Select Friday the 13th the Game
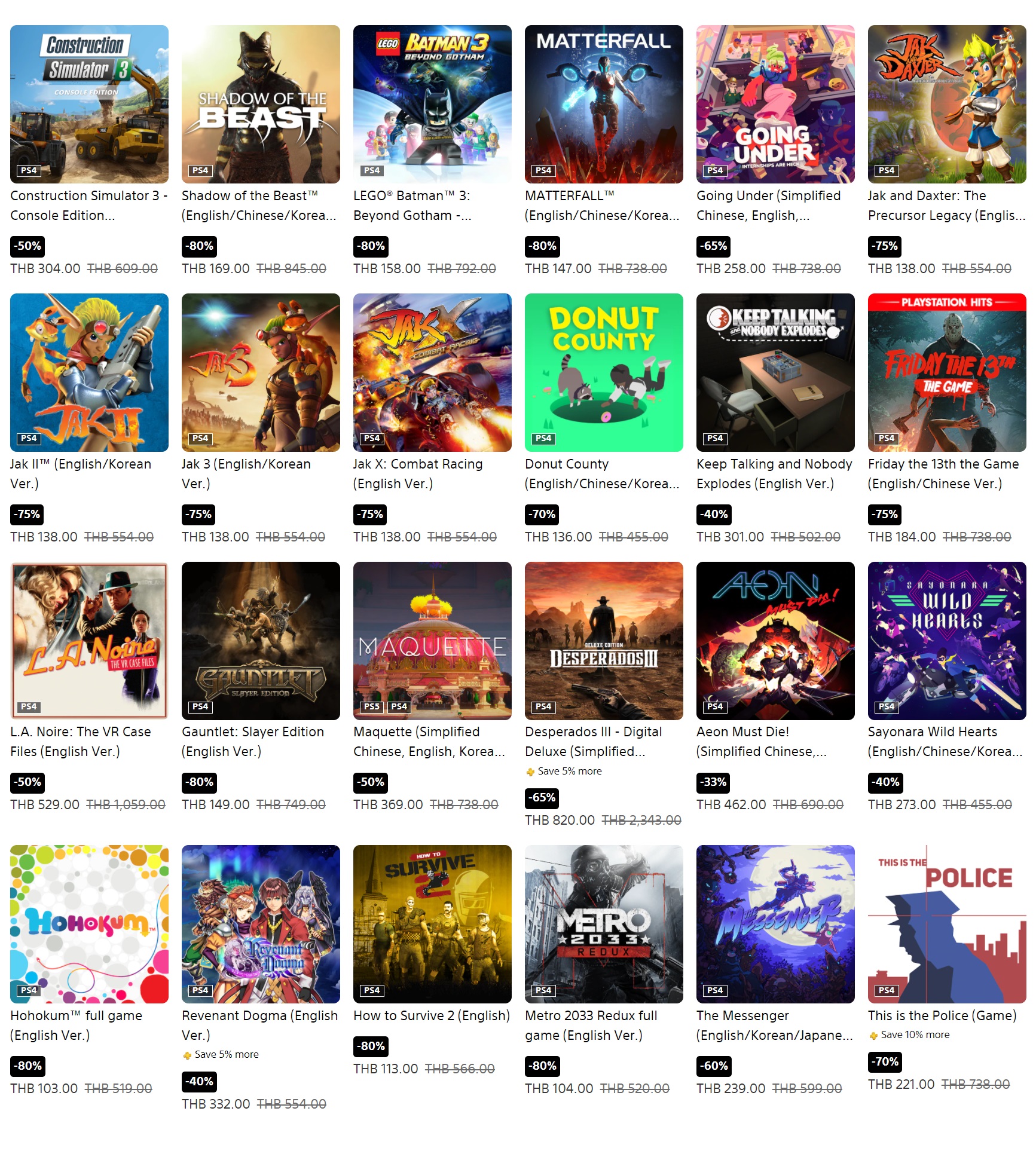The height and width of the screenshot is (1160, 1036). click(947, 372)
